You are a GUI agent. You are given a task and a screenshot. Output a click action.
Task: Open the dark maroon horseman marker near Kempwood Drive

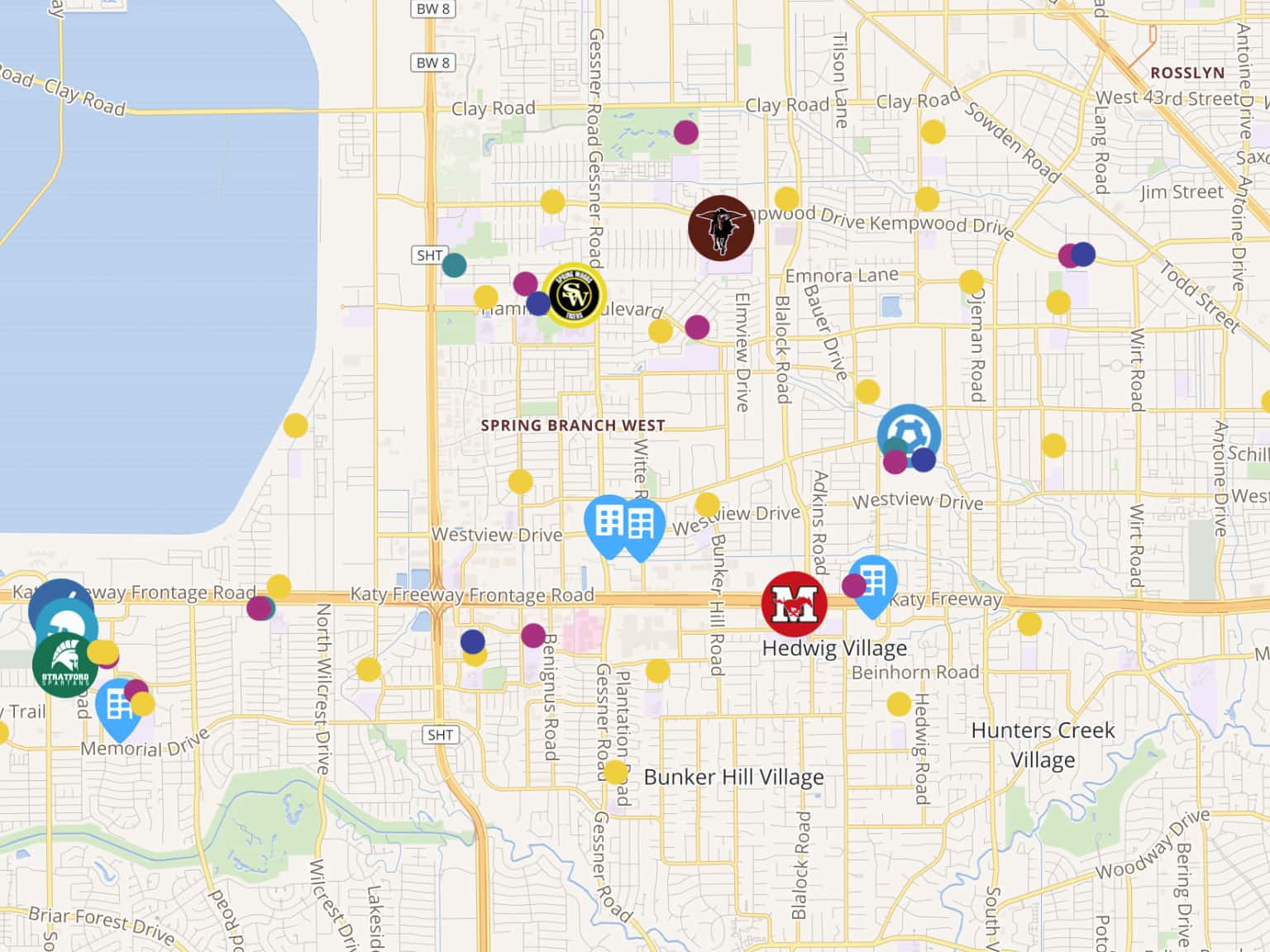click(x=721, y=227)
